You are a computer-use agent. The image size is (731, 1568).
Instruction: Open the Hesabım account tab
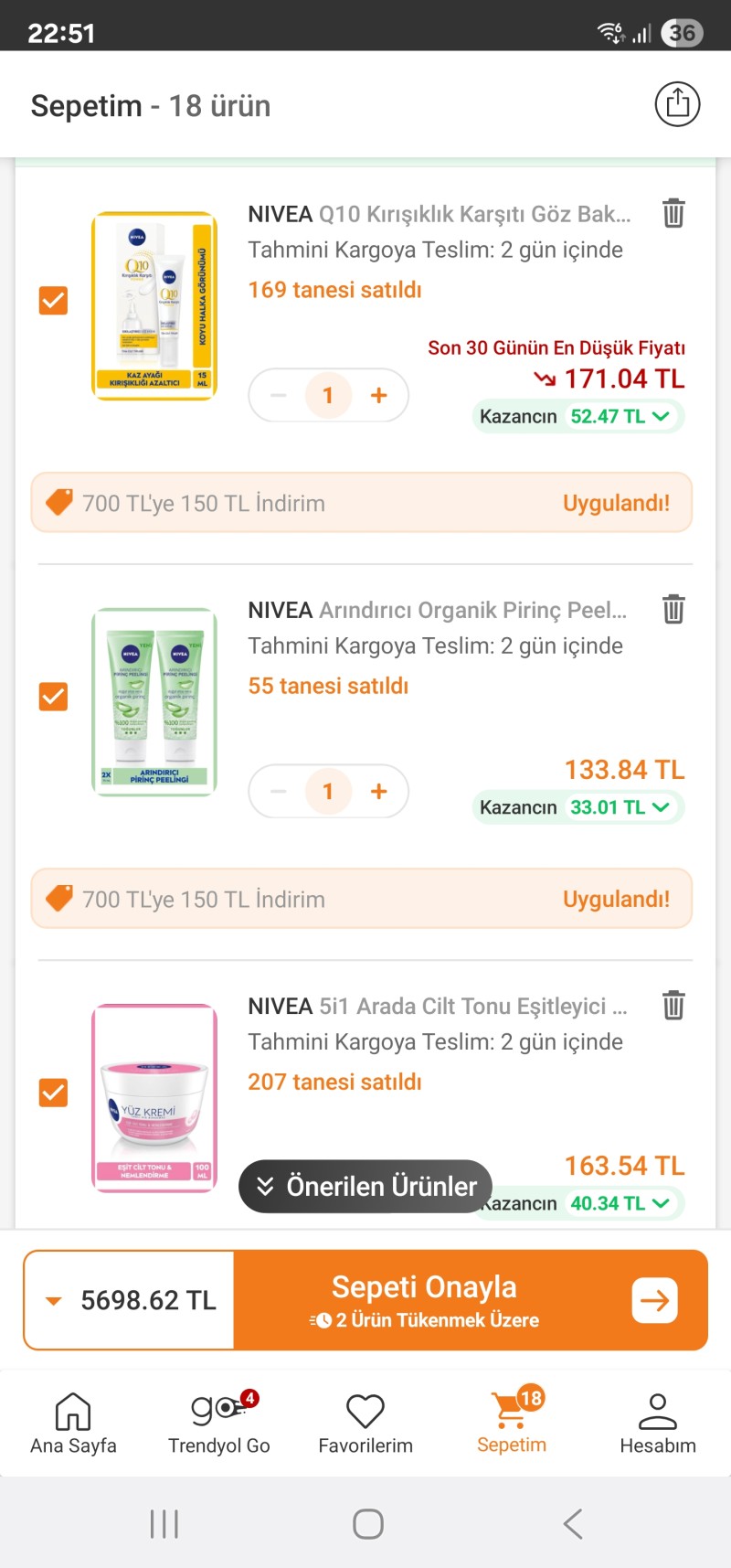pyautogui.click(x=658, y=1423)
